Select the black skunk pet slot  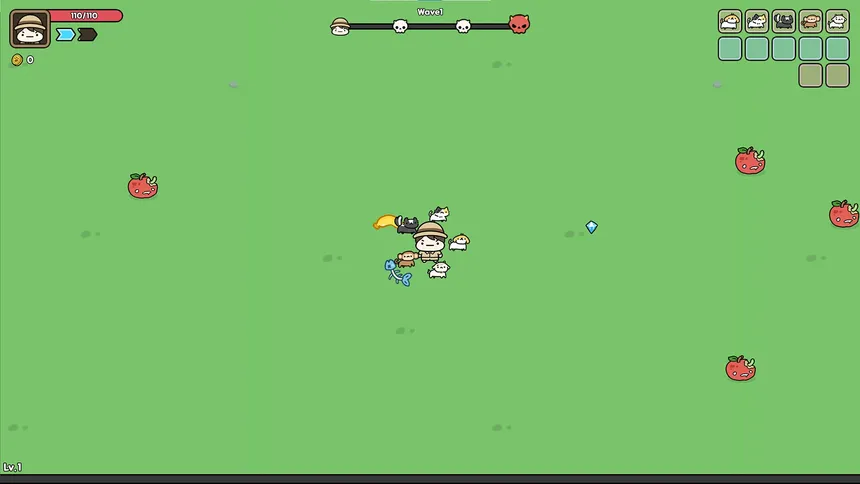tap(783, 21)
